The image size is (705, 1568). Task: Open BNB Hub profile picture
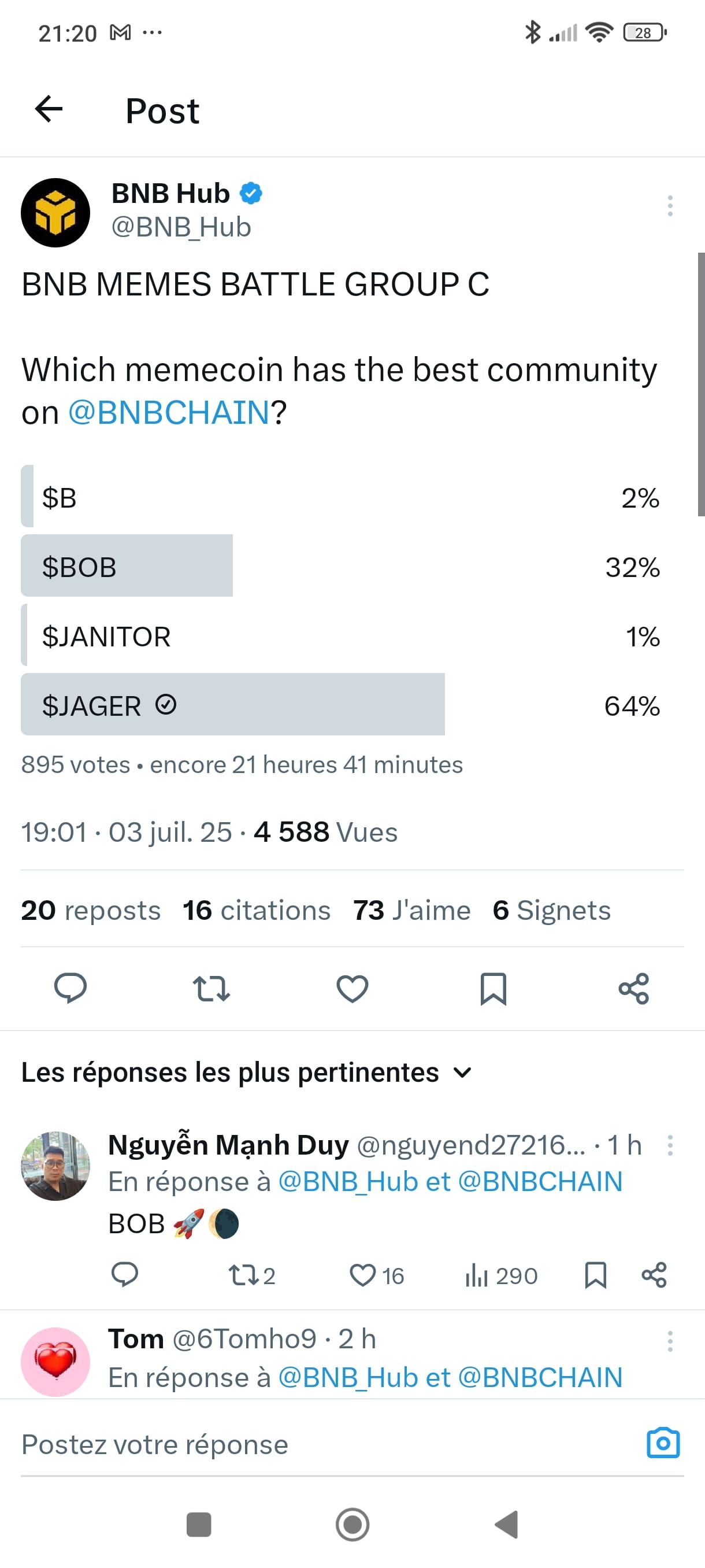coord(55,212)
